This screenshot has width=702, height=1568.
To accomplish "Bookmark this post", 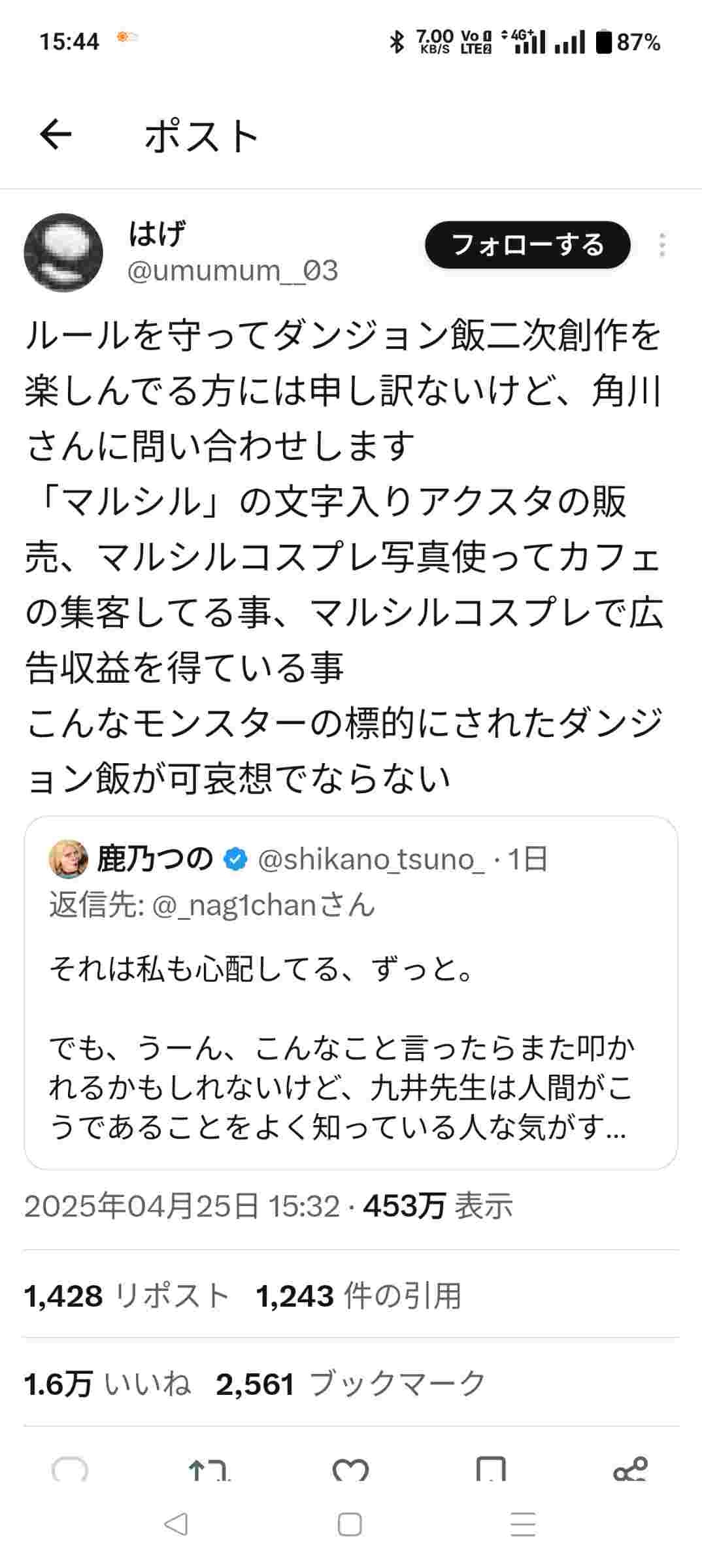I will 491,1470.
